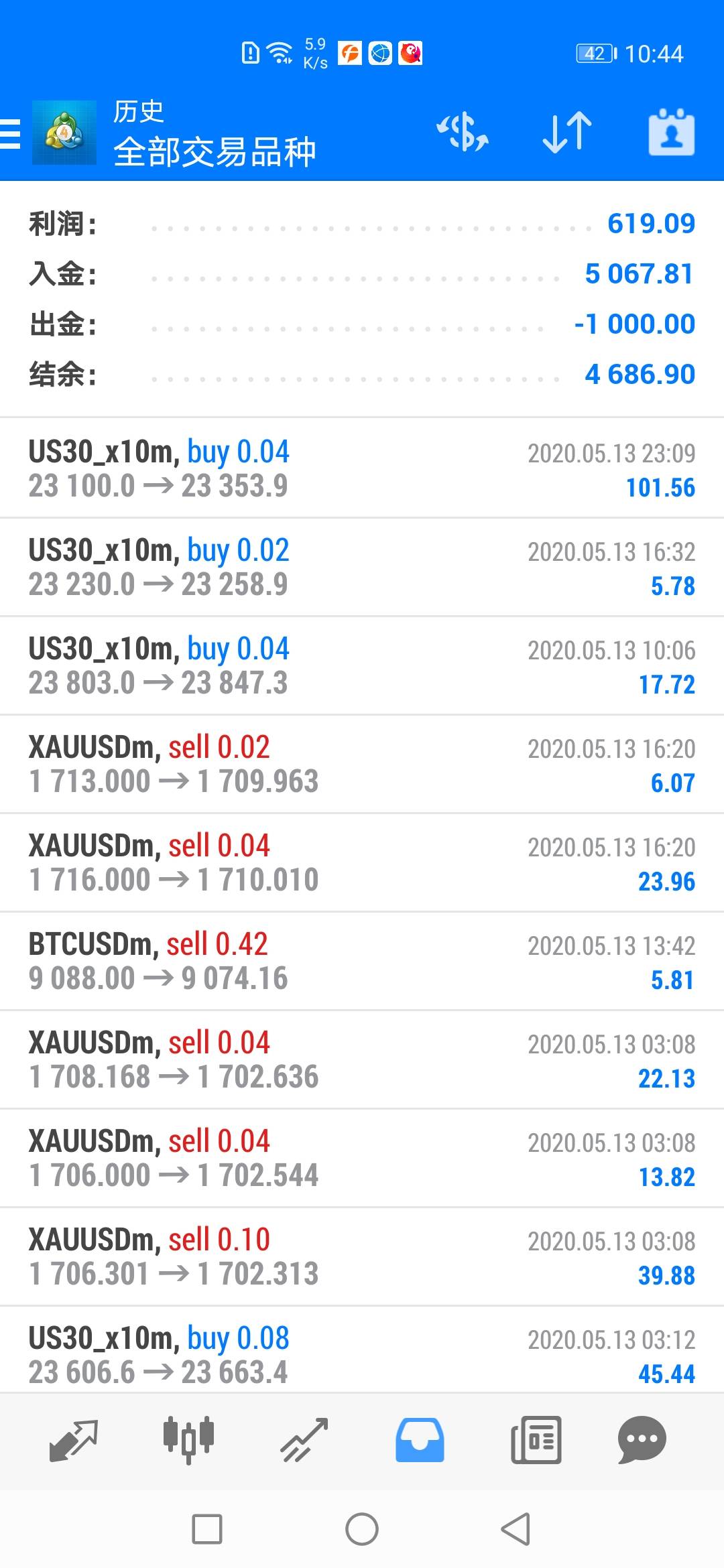Open the calendar period selector
Screen dimensions: 724x1568
pos(671,132)
